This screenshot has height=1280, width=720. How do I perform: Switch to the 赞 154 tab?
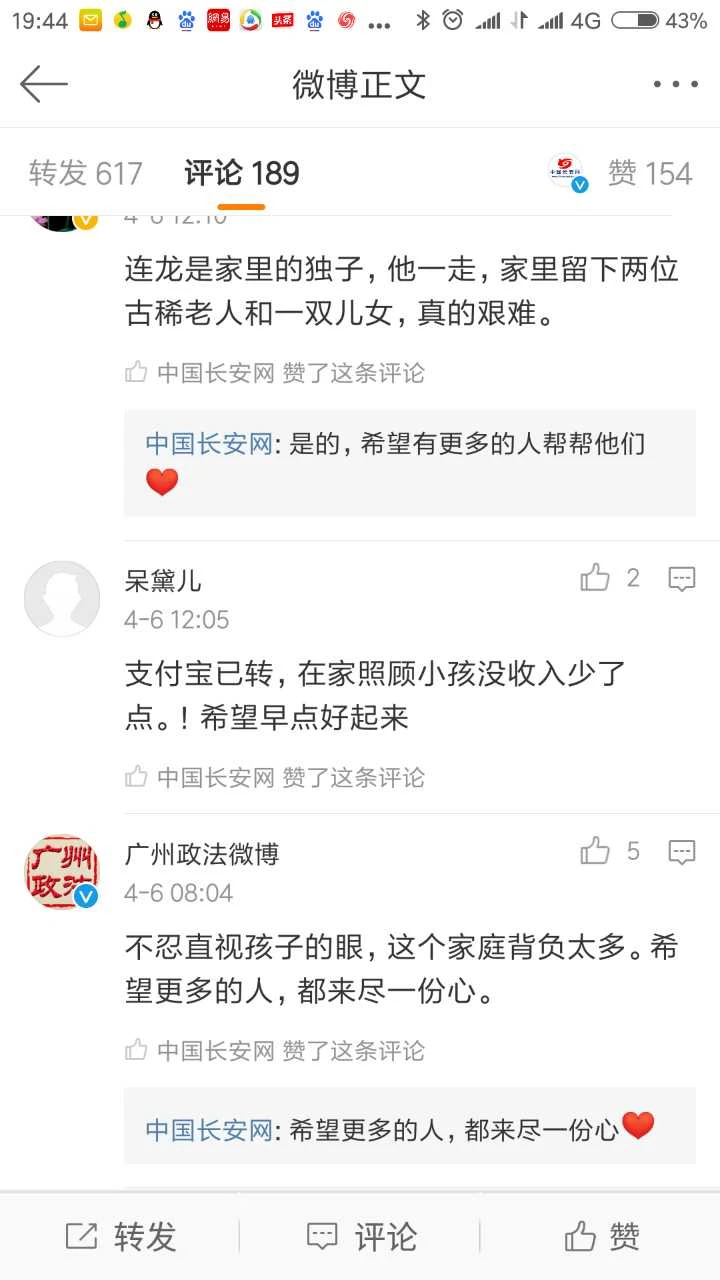[x=650, y=173]
